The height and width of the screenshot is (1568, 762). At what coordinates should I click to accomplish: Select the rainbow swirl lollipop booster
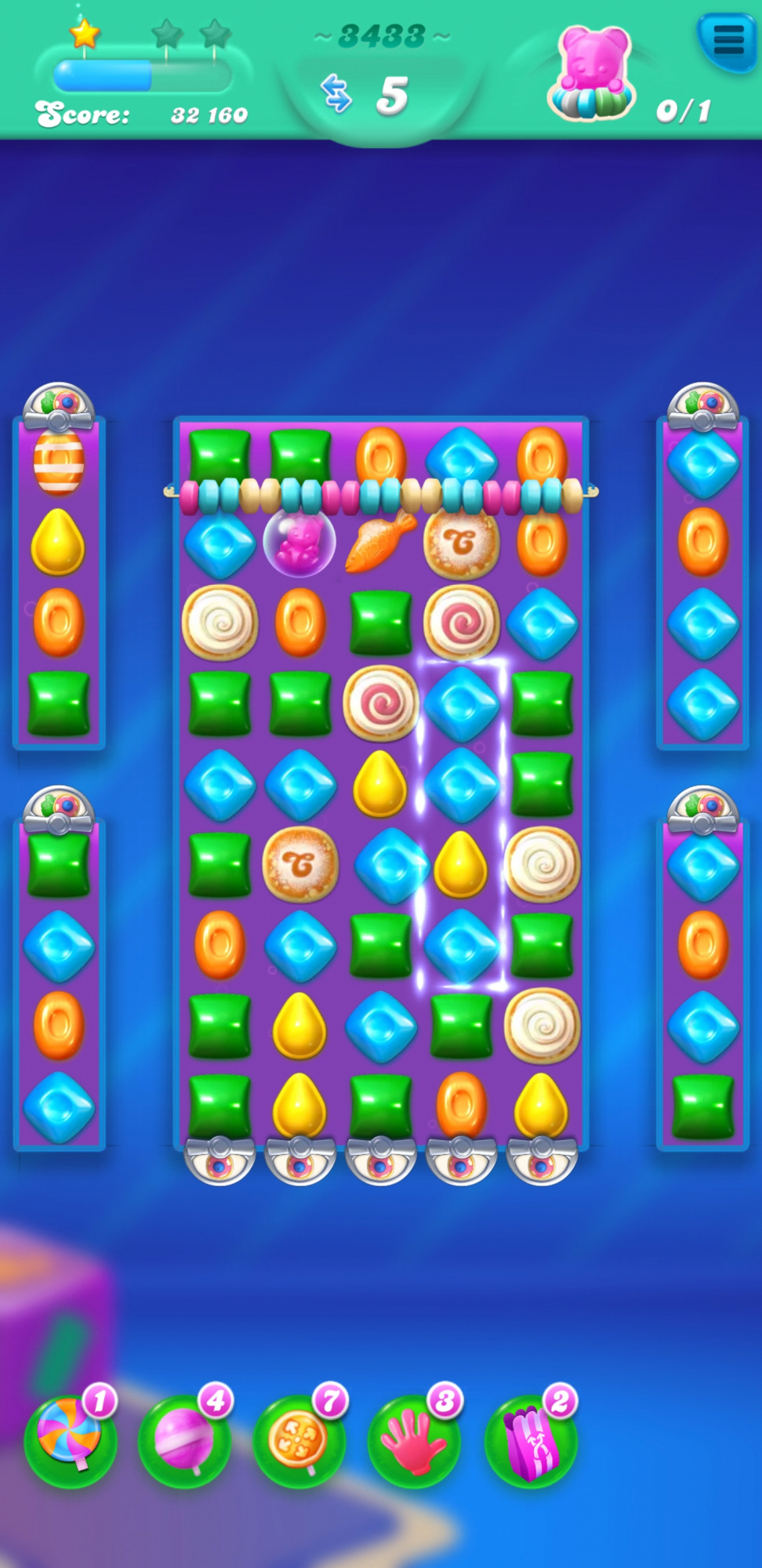(70, 1441)
